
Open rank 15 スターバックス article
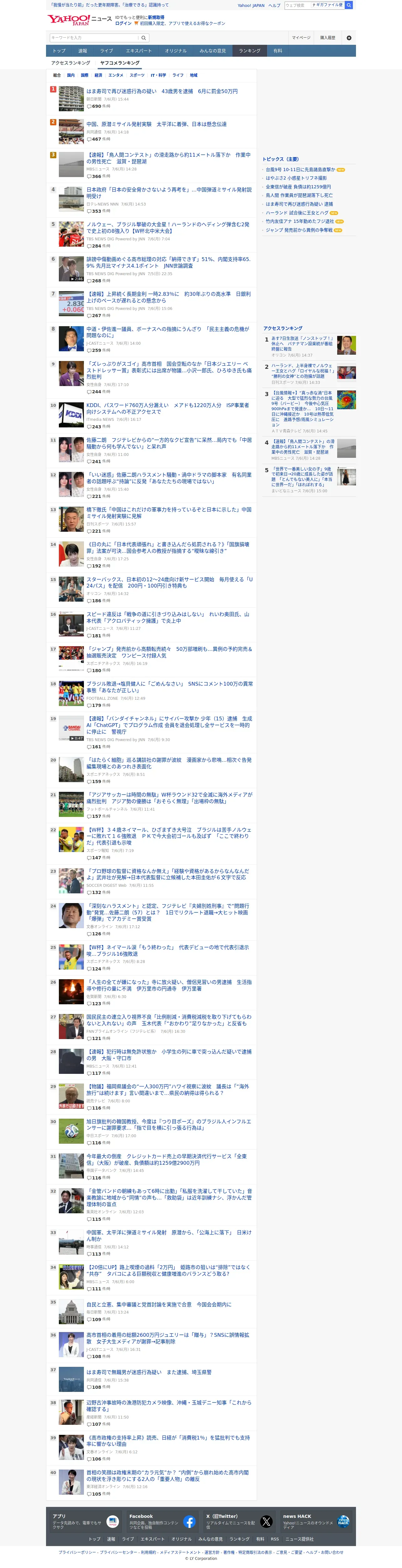click(170, 583)
